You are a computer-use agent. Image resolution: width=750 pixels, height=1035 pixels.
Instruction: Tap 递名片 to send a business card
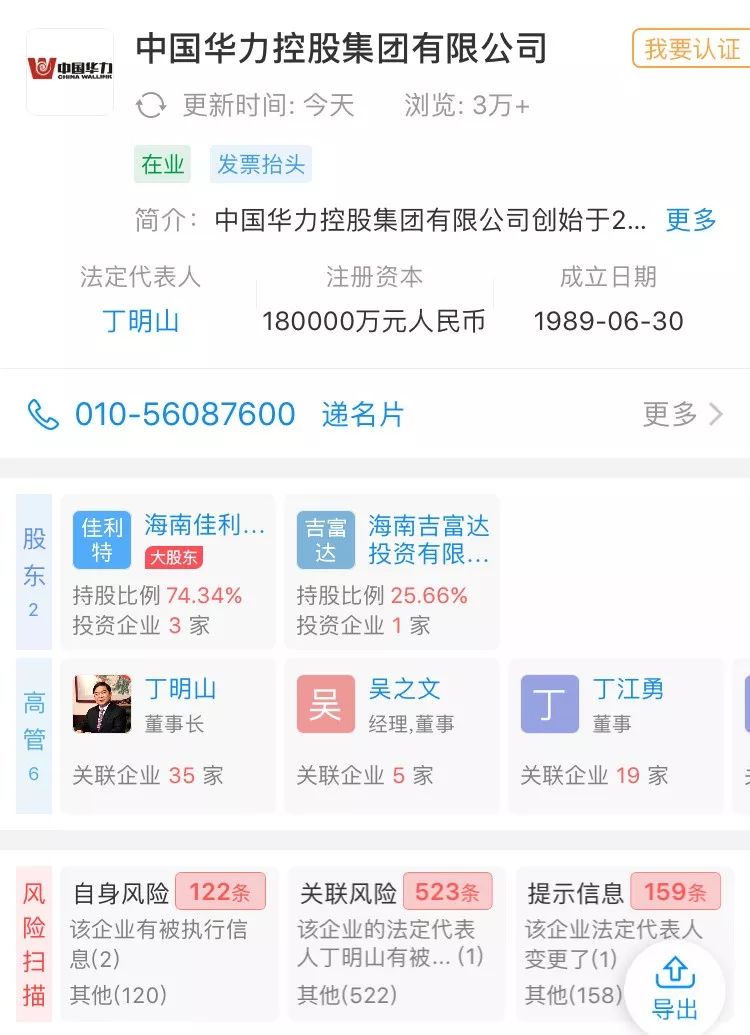(363, 414)
